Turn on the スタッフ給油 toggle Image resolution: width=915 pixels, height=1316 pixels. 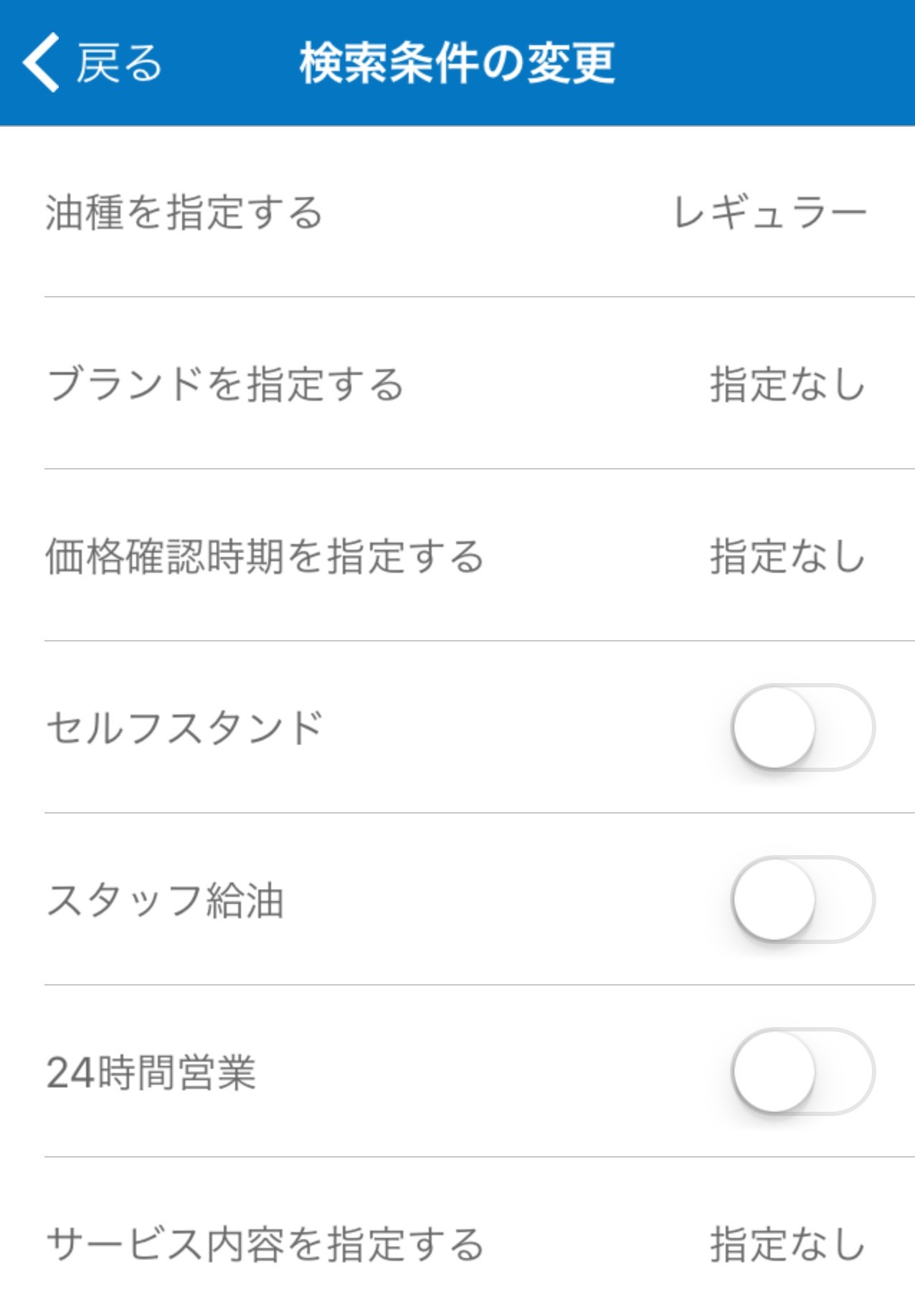point(802,900)
